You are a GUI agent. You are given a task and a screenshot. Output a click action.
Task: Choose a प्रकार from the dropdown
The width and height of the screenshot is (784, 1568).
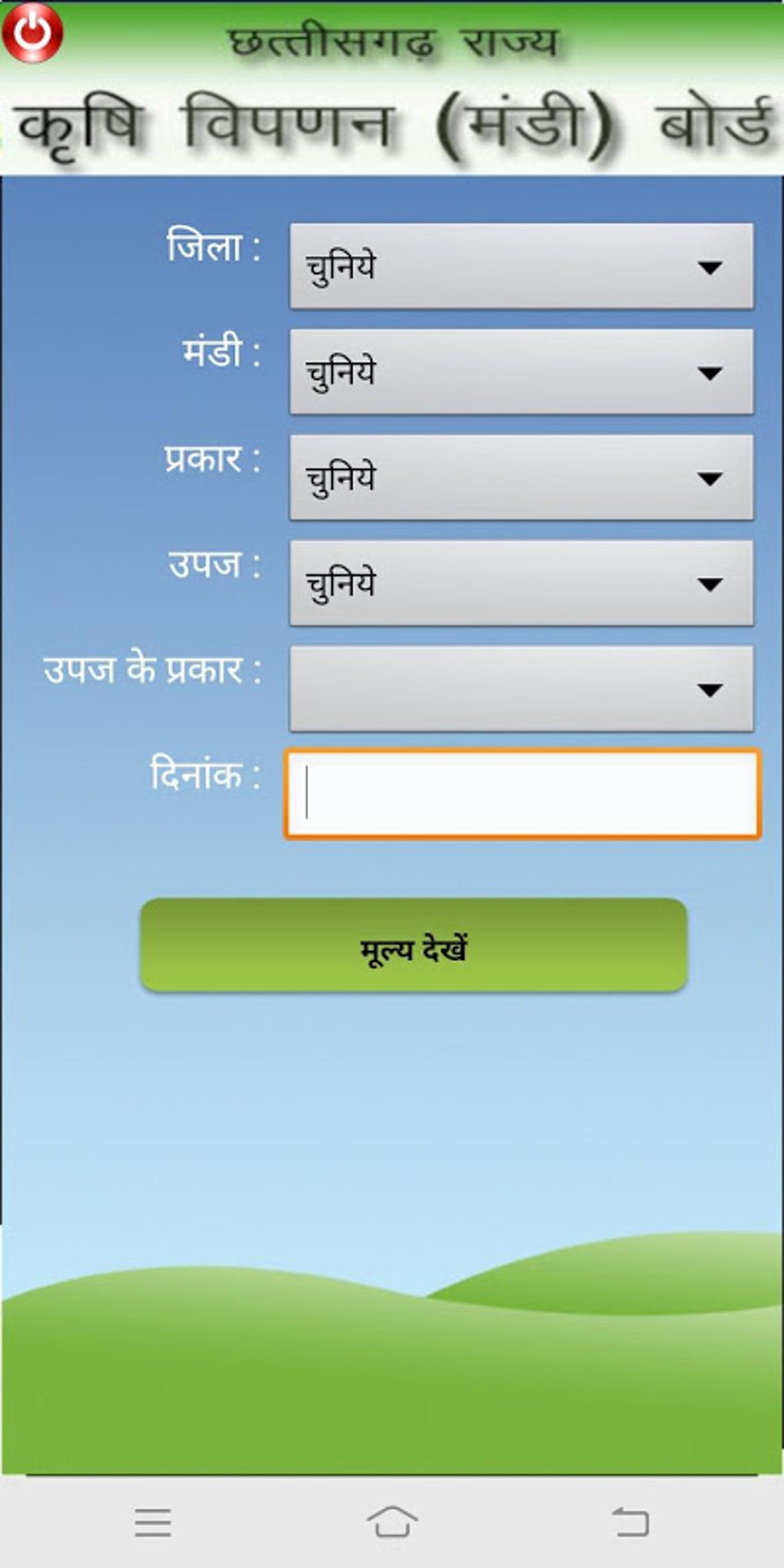pyautogui.click(x=521, y=477)
